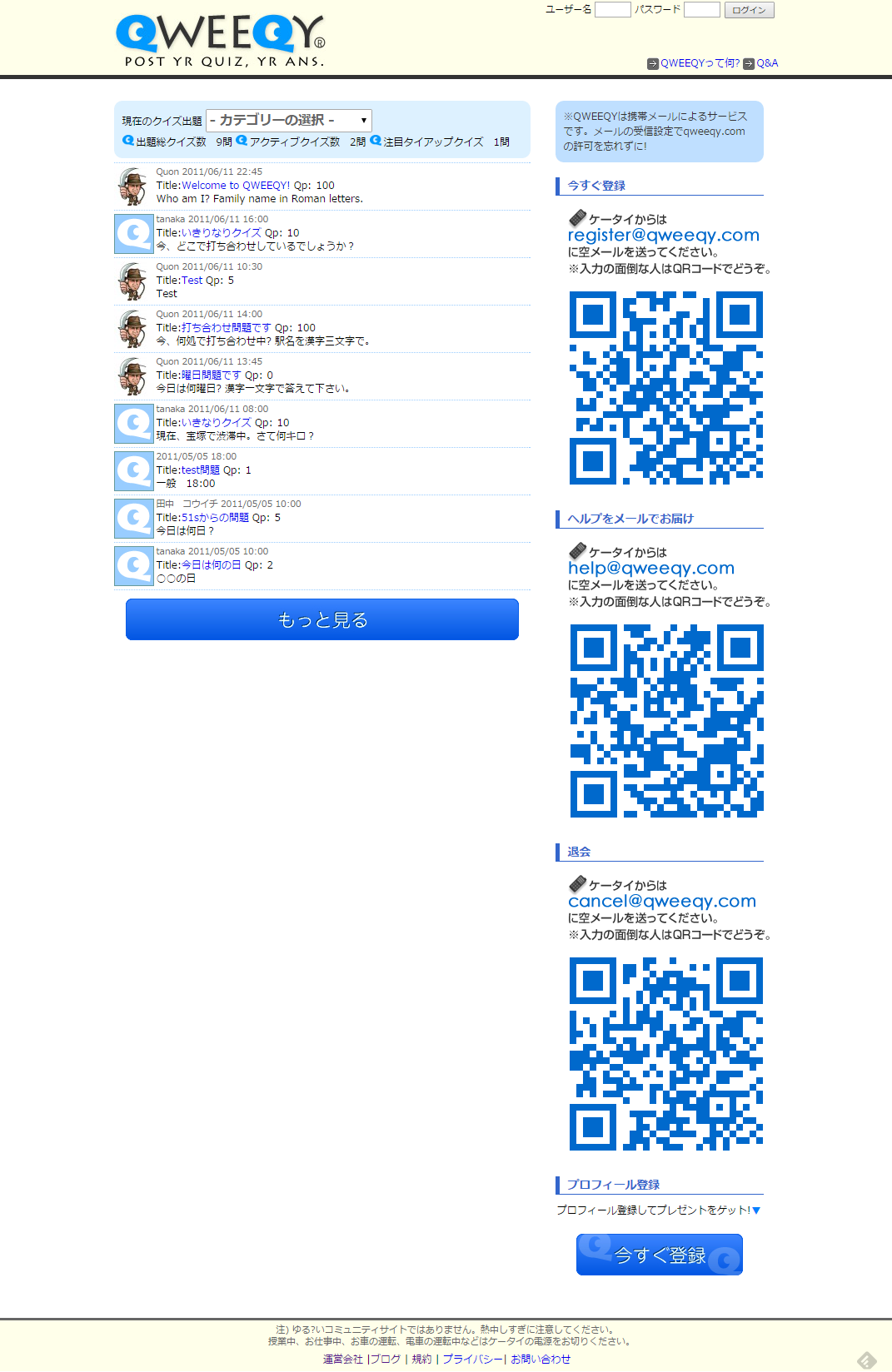Tap the ログイン login button

(x=749, y=10)
